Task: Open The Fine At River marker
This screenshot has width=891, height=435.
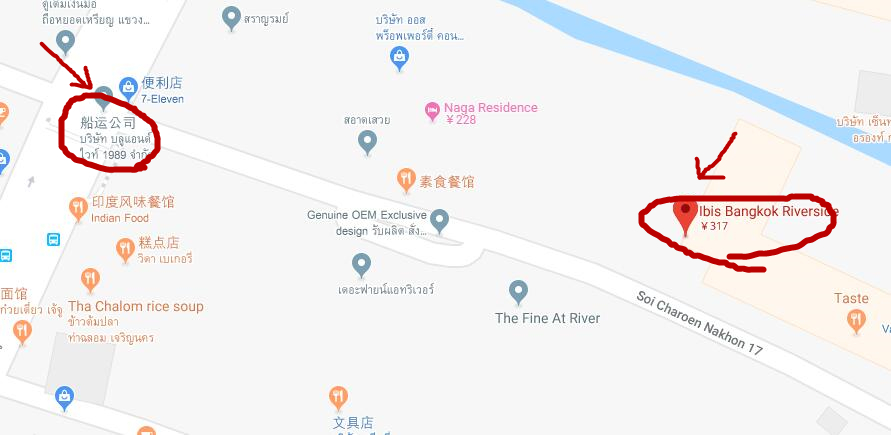Action: tap(518, 292)
